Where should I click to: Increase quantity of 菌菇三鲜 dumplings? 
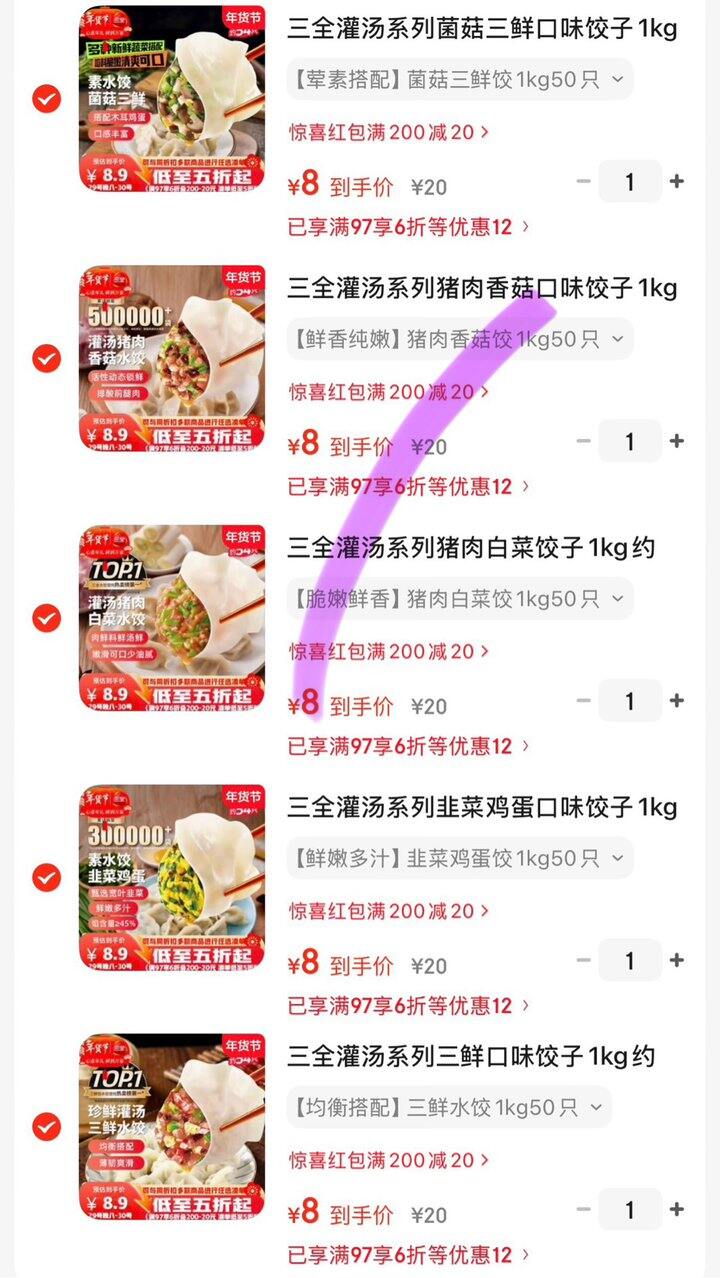679,182
